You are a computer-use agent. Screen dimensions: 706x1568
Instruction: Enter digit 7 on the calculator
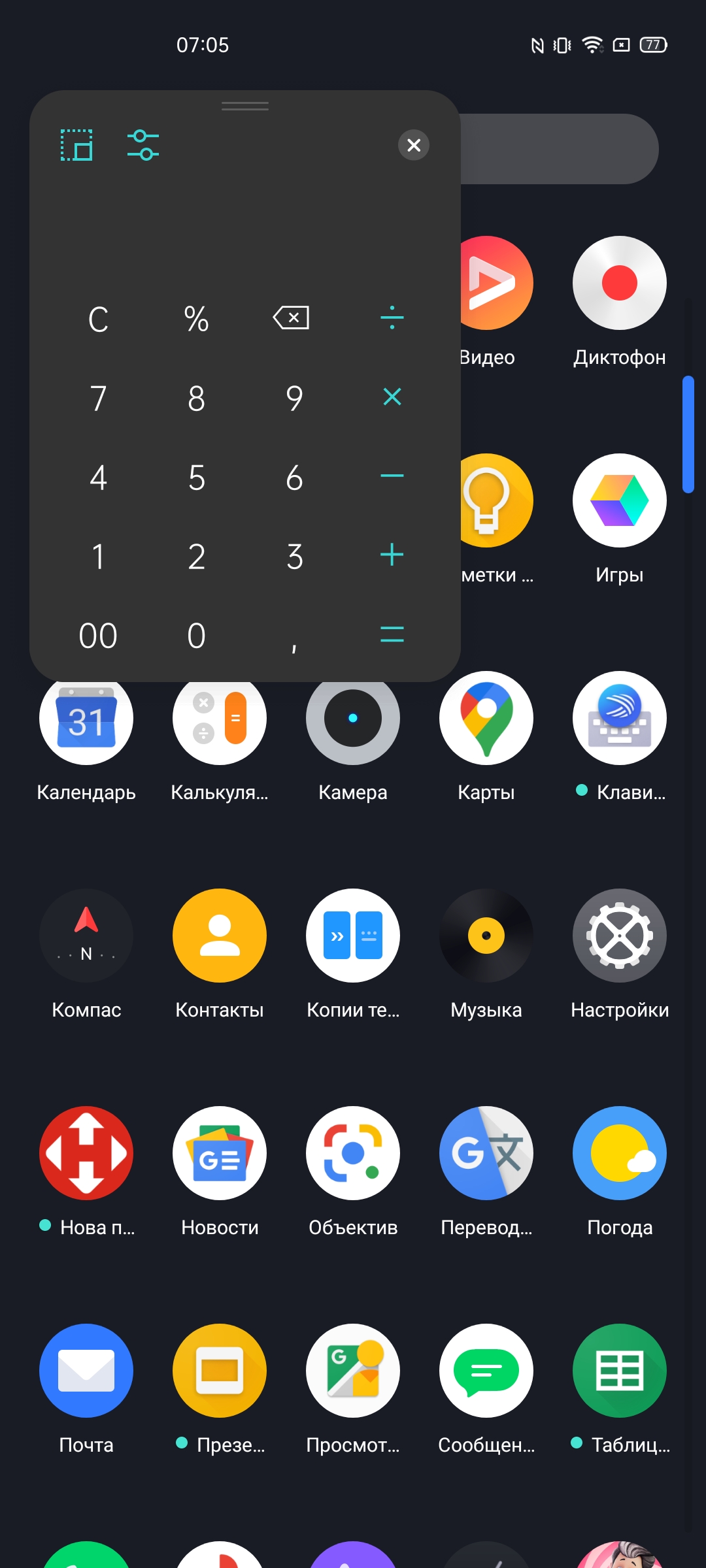98,399
